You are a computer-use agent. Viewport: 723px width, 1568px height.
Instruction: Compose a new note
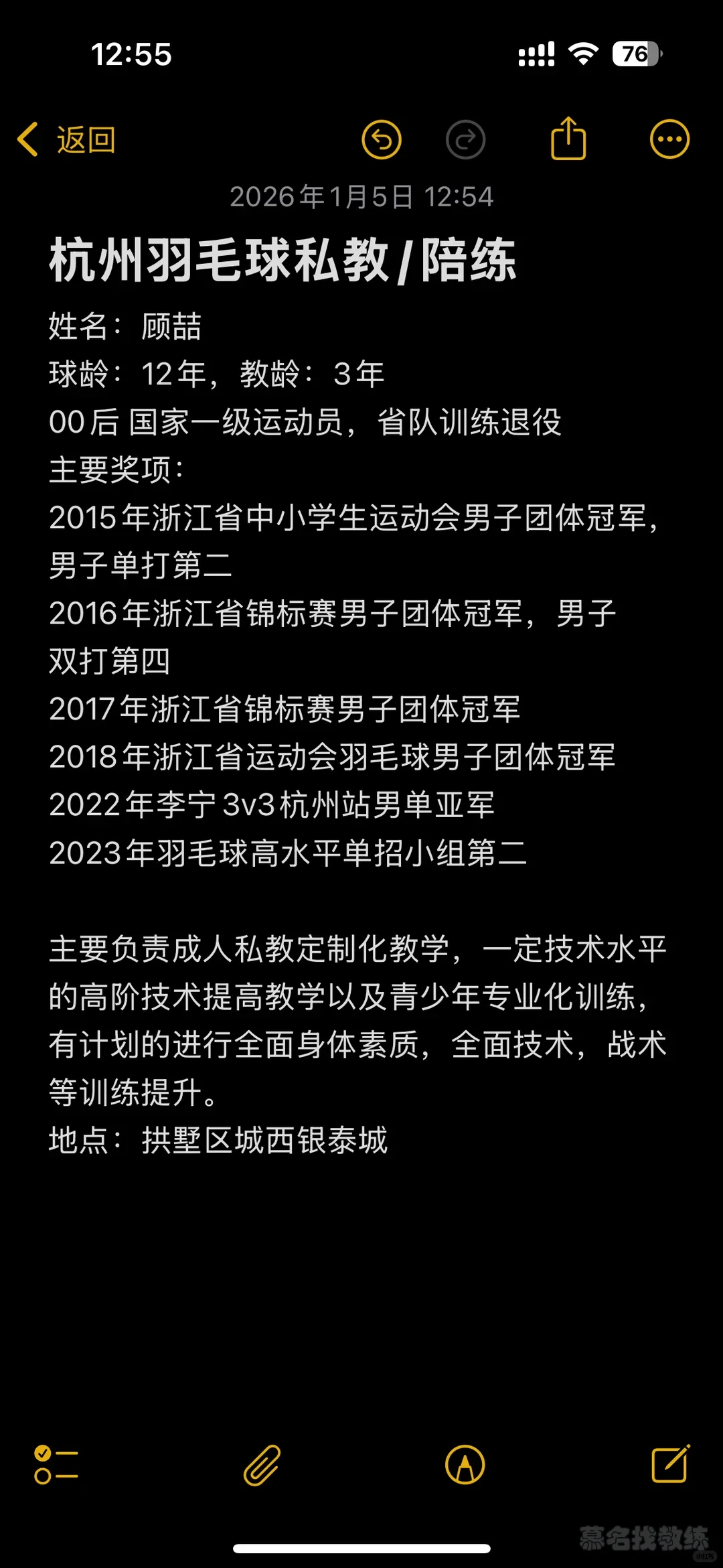coord(670,1464)
